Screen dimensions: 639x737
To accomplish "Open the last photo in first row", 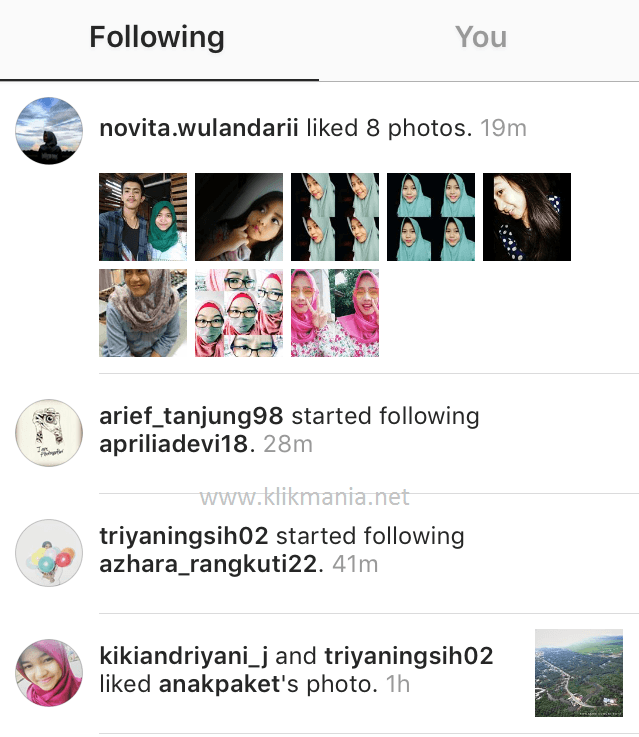I will pyautogui.click(x=527, y=217).
